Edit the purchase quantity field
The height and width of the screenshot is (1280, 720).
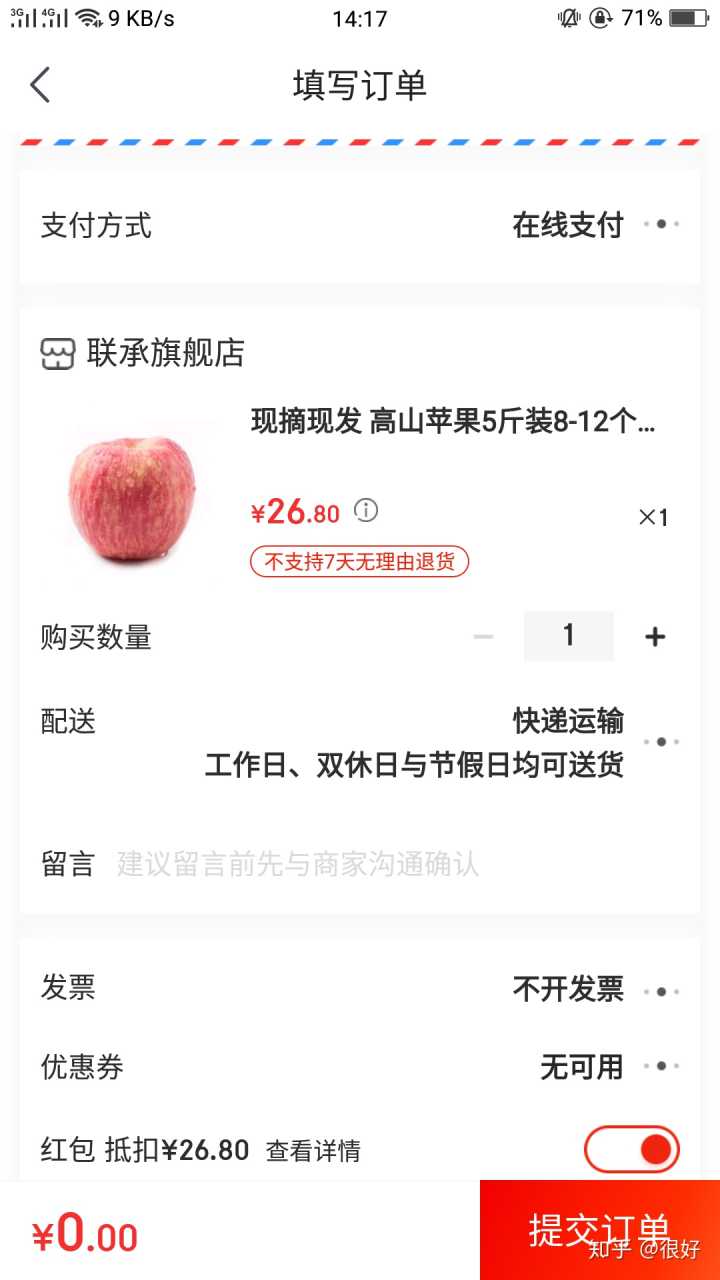pyautogui.click(x=568, y=636)
